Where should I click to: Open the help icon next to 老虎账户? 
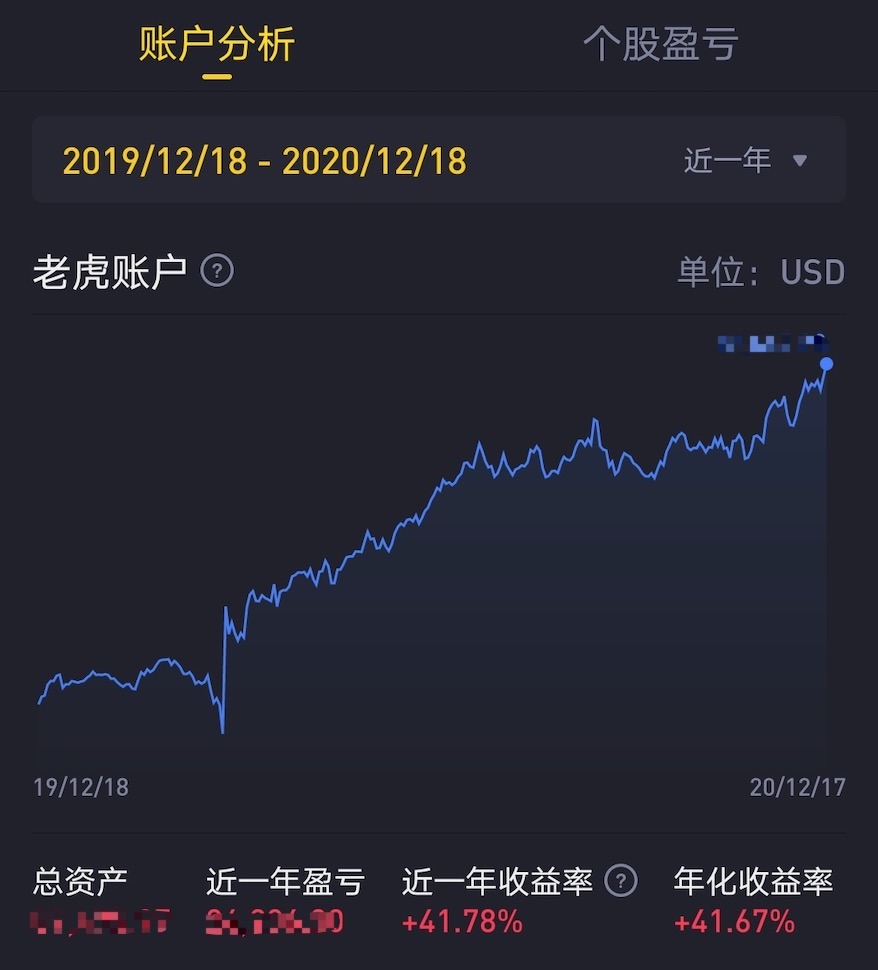217,271
